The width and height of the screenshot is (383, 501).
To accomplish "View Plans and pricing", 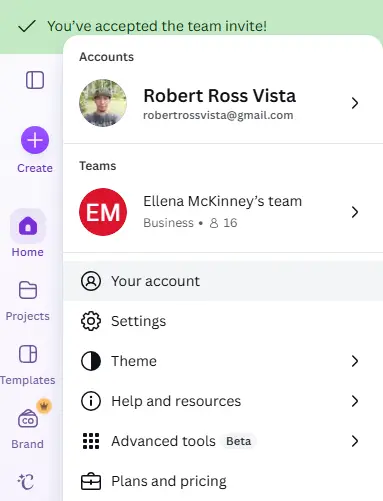I will (x=223, y=481).
